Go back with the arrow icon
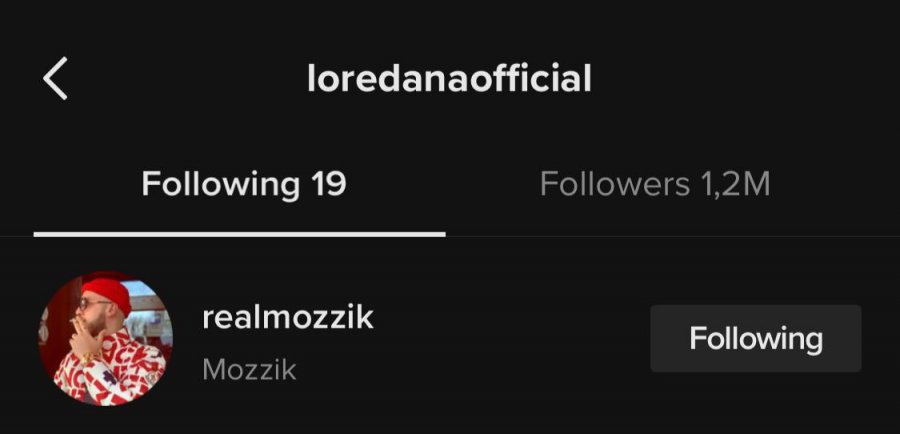 pyautogui.click(x=56, y=79)
